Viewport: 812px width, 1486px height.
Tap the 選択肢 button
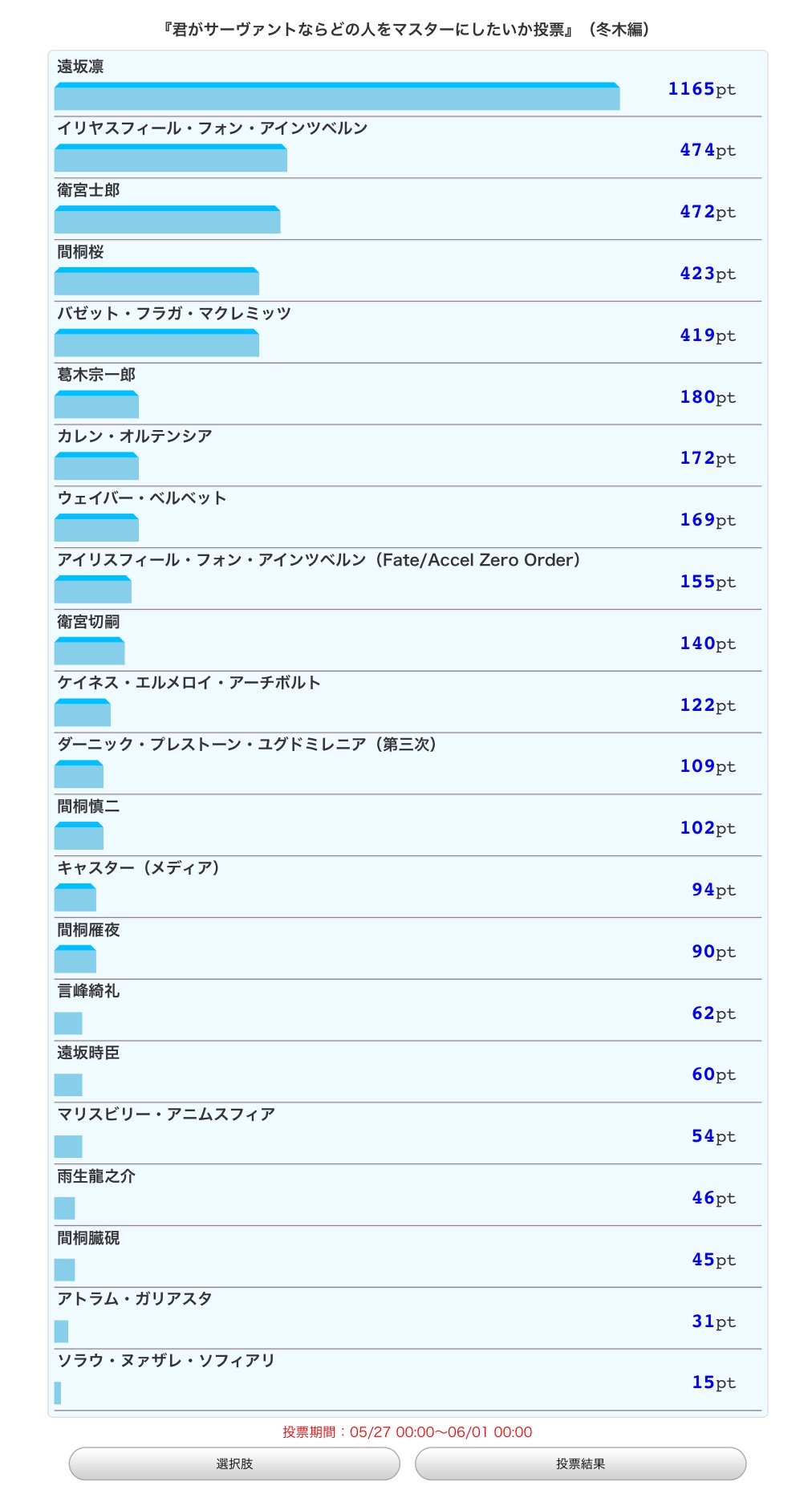pyautogui.click(x=234, y=1464)
